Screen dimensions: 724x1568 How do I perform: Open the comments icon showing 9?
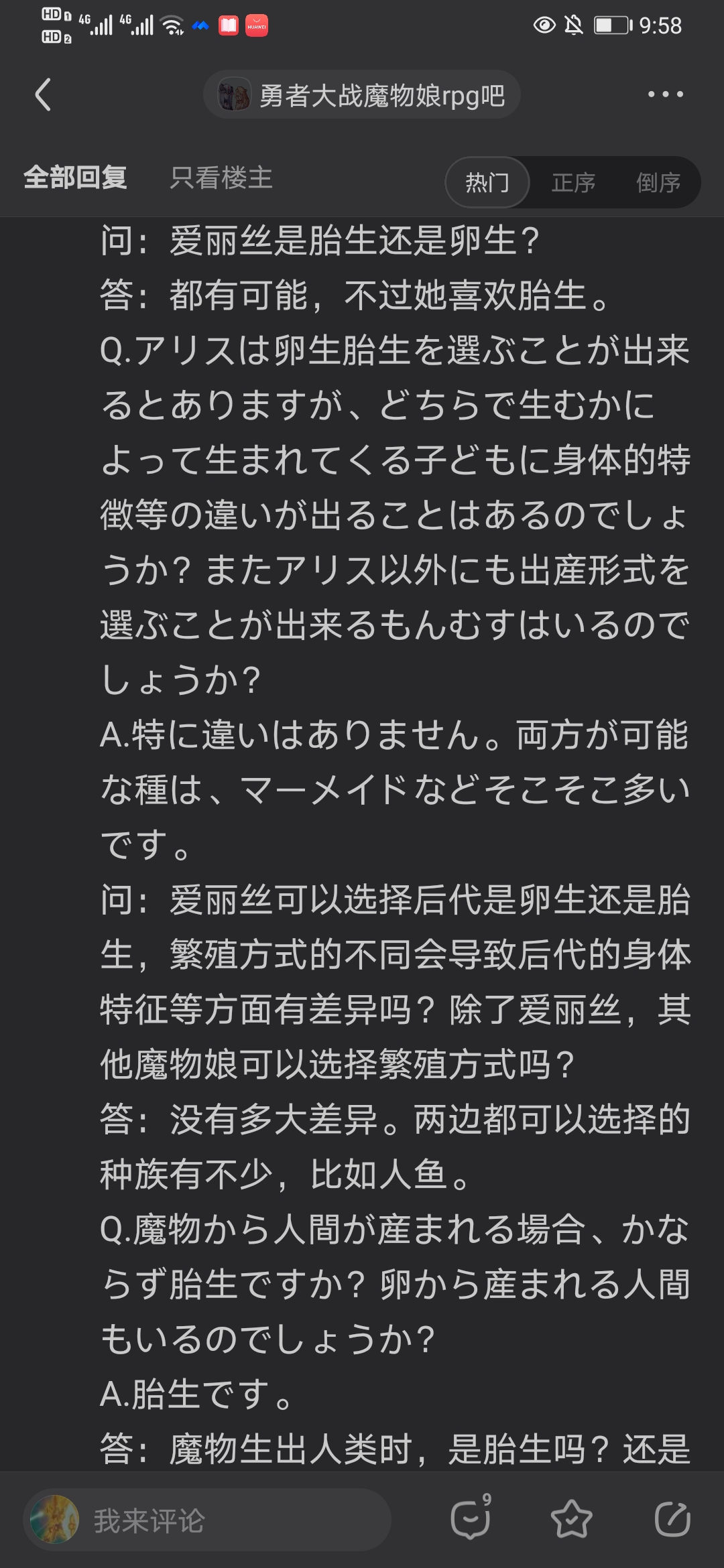(471, 1518)
